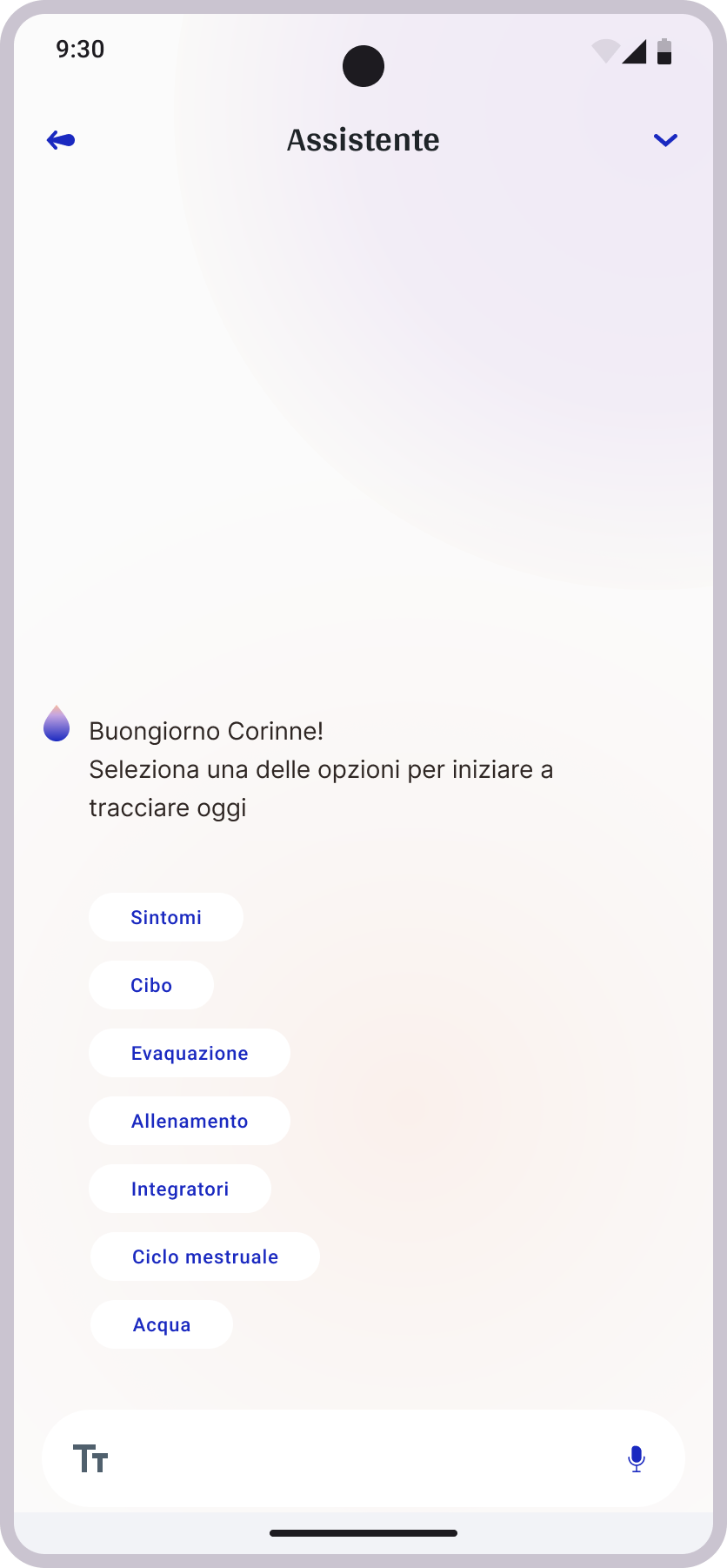Choose Integratori from the suggestion list
727x1568 pixels.
click(x=179, y=1188)
